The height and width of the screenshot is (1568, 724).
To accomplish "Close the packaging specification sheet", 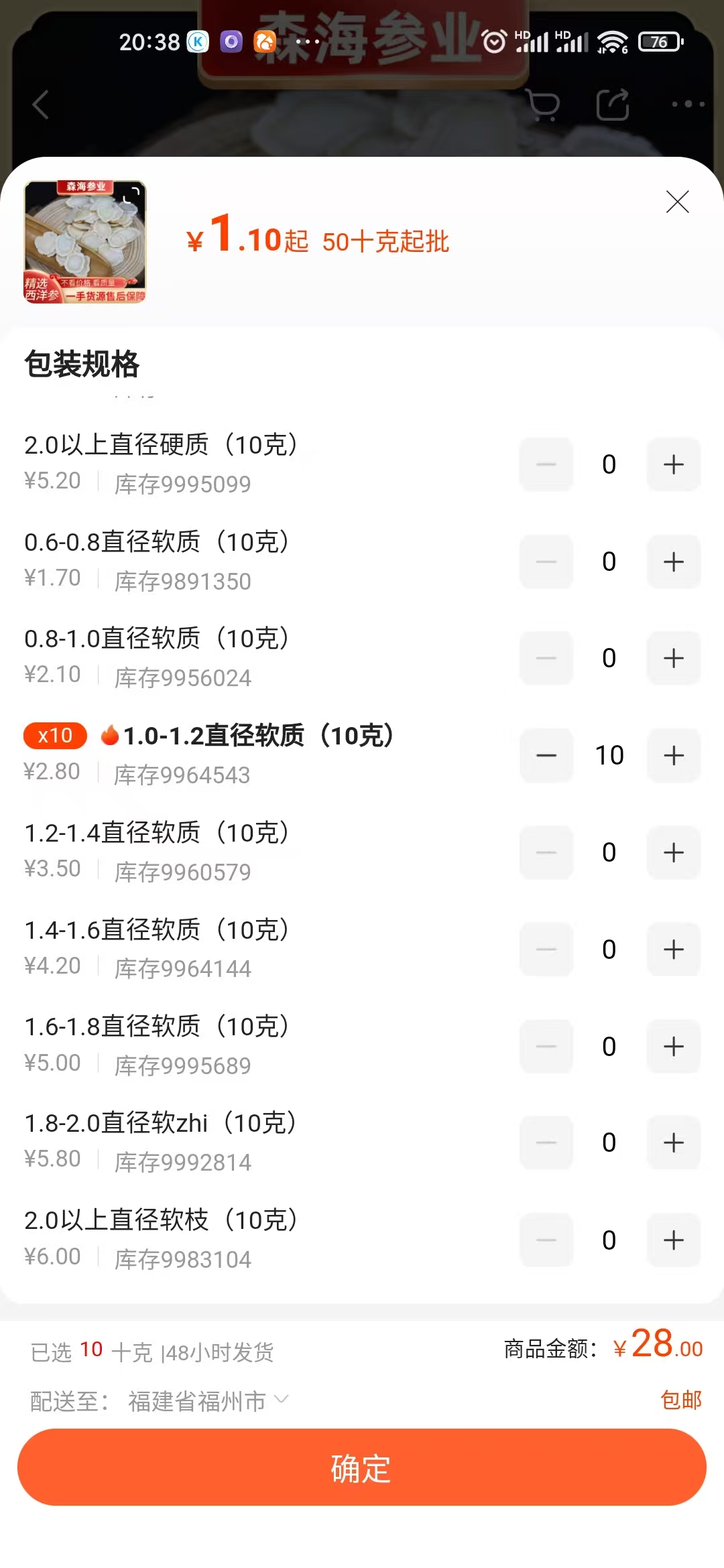I will [677, 202].
